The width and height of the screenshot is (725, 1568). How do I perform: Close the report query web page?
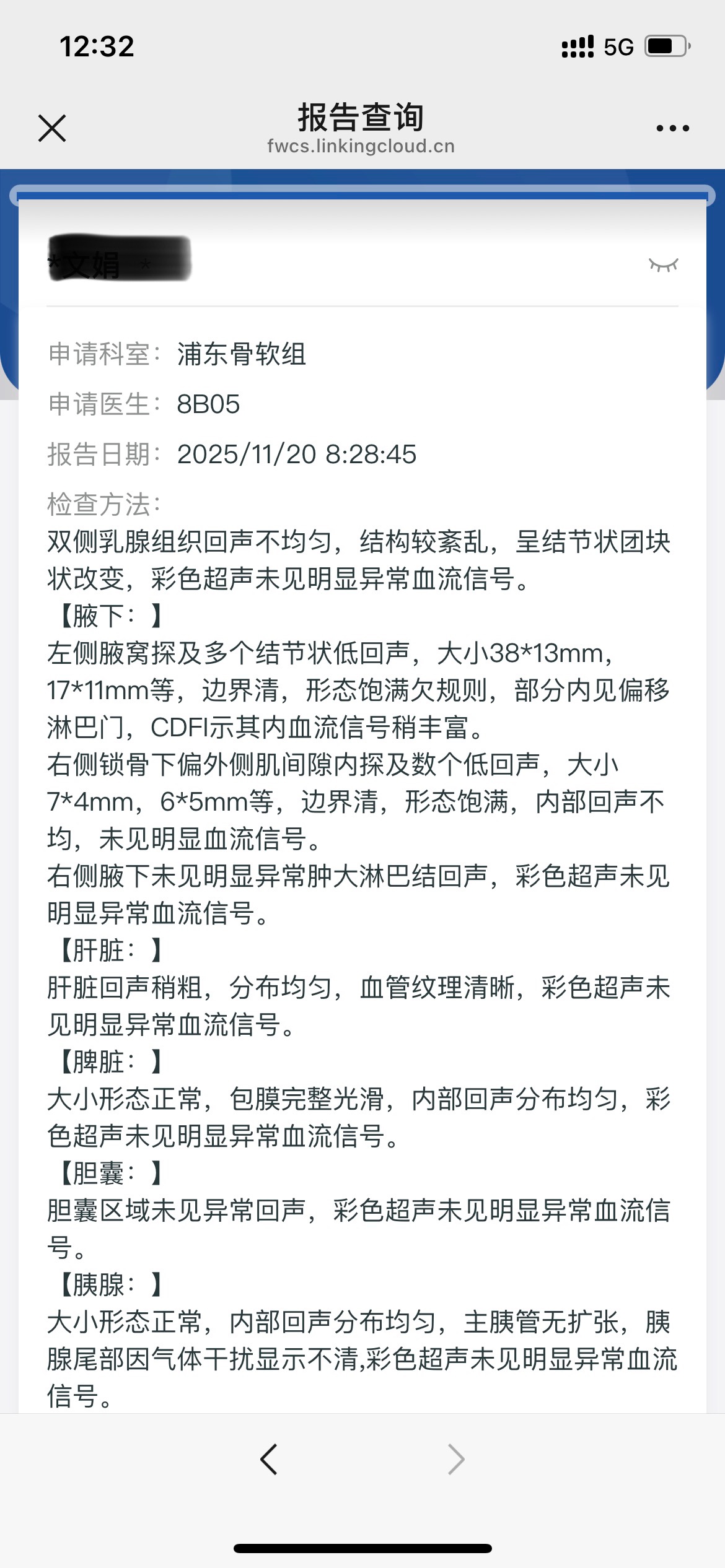(x=52, y=128)
